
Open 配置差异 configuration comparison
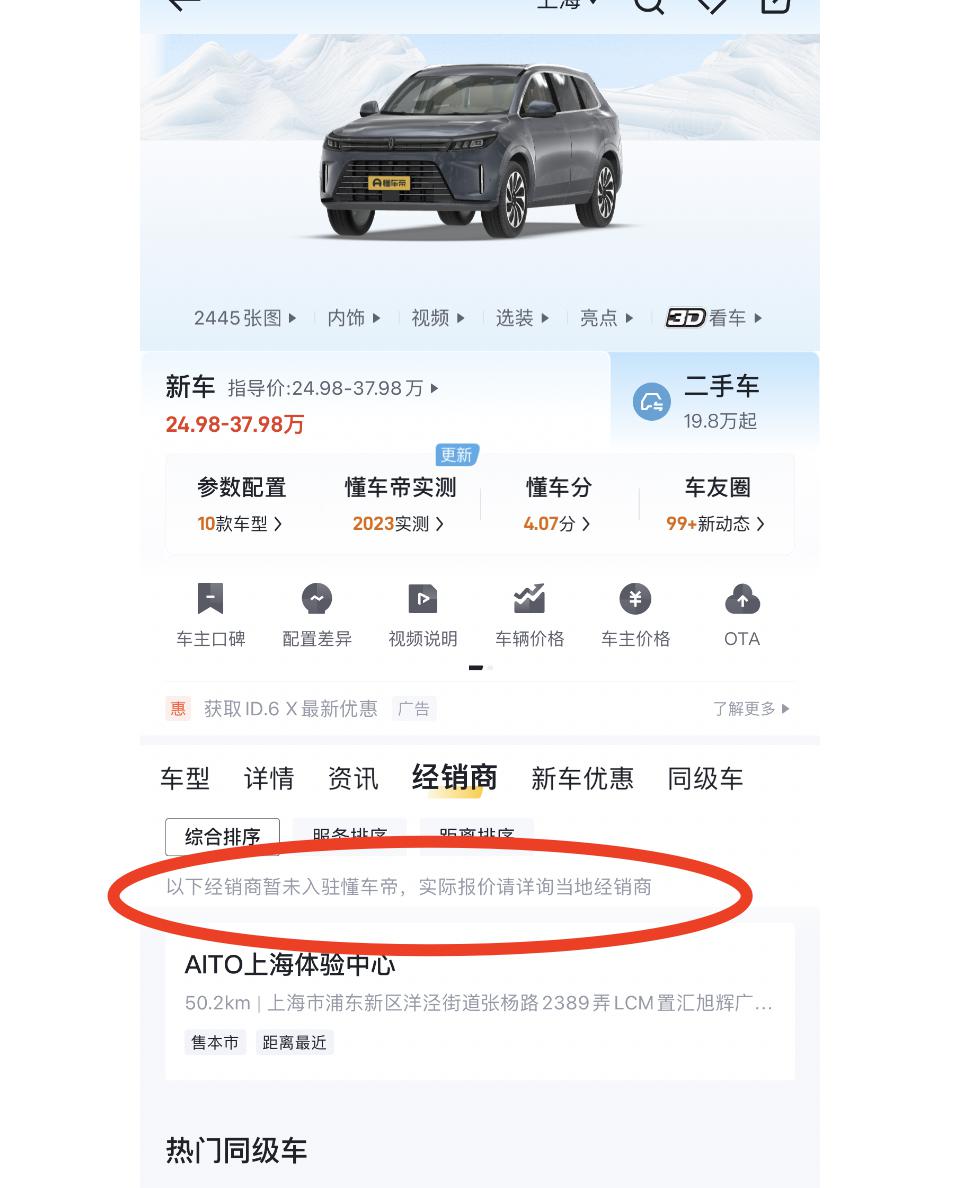click(x=317, y=615)
